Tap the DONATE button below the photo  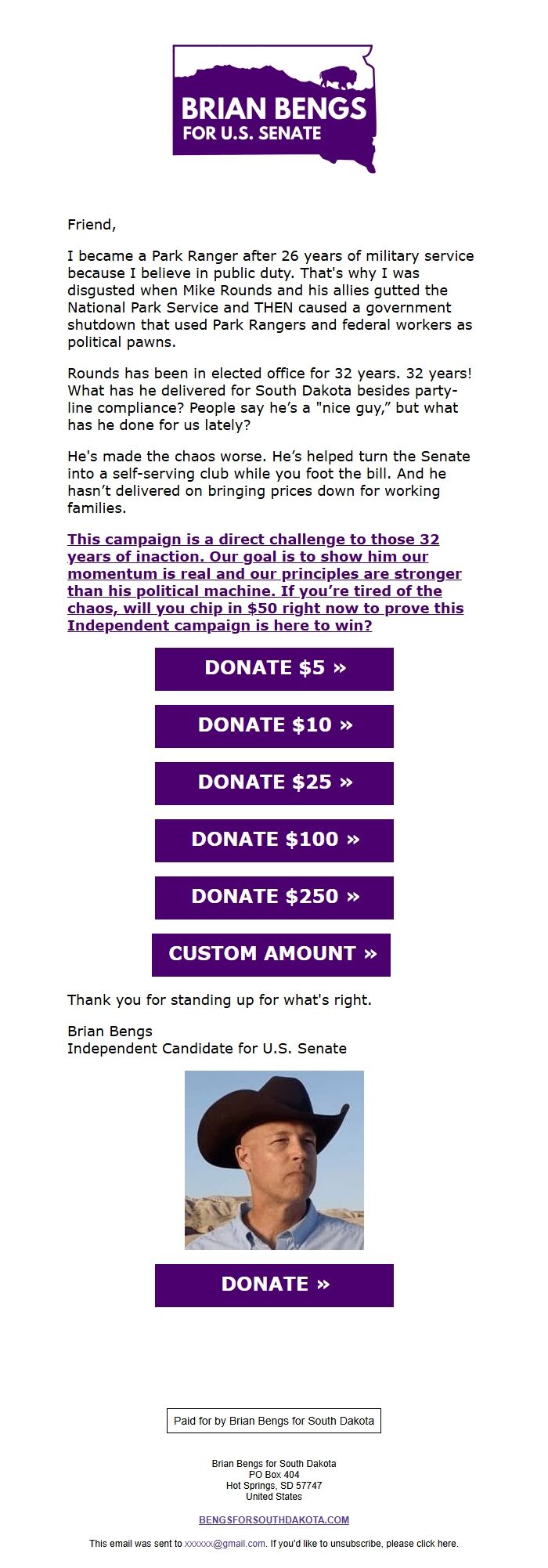point(274,1285)
